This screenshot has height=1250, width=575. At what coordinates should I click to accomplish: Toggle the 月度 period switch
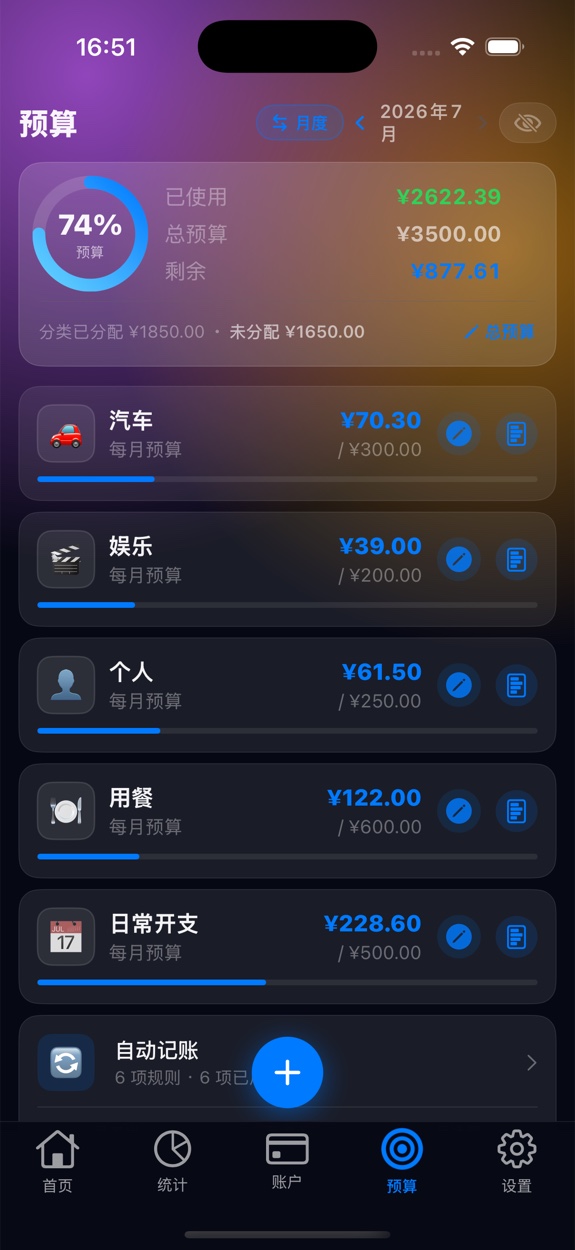click(300, 123)
